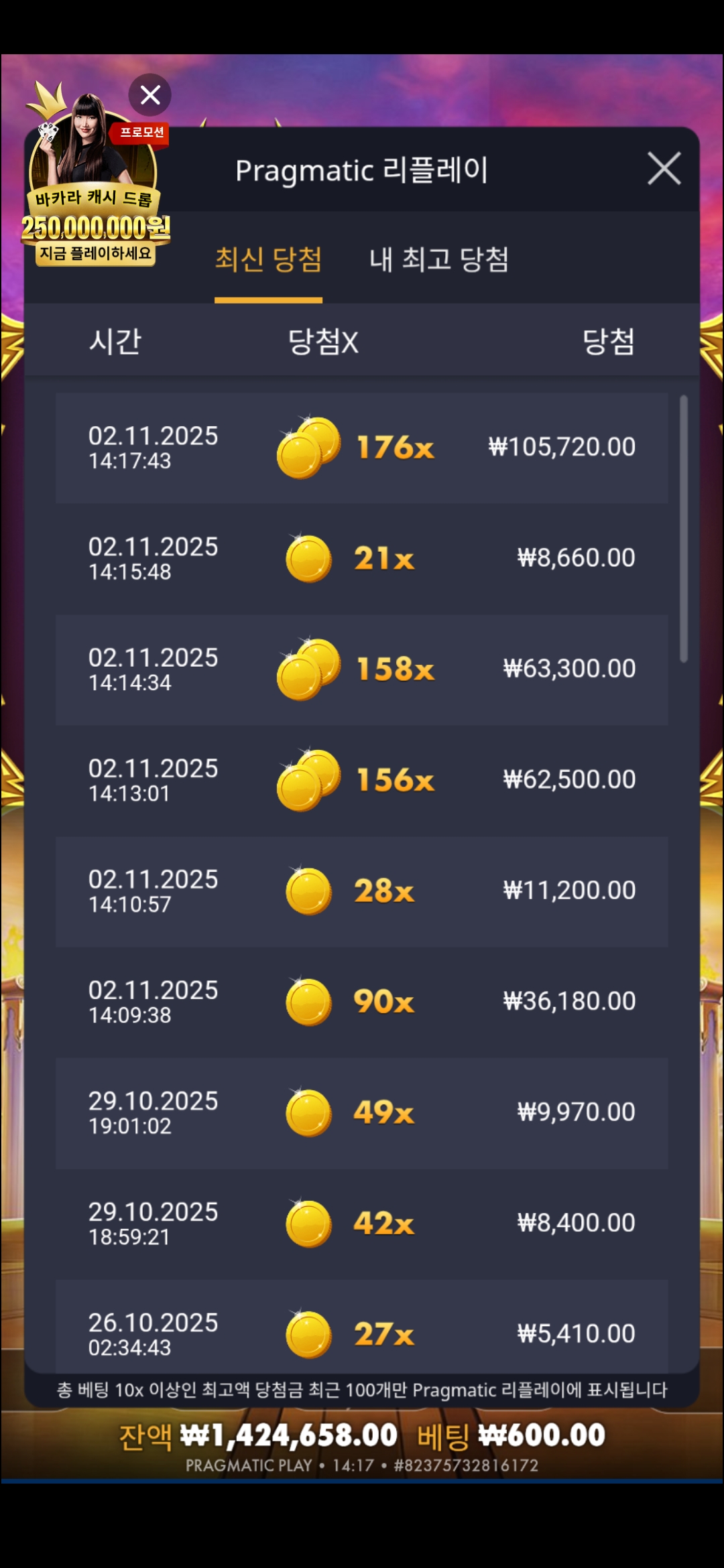Select the 28x win at 14:10:57
Viewport: 724px width, 1568px height.
[x=362, y=891]
